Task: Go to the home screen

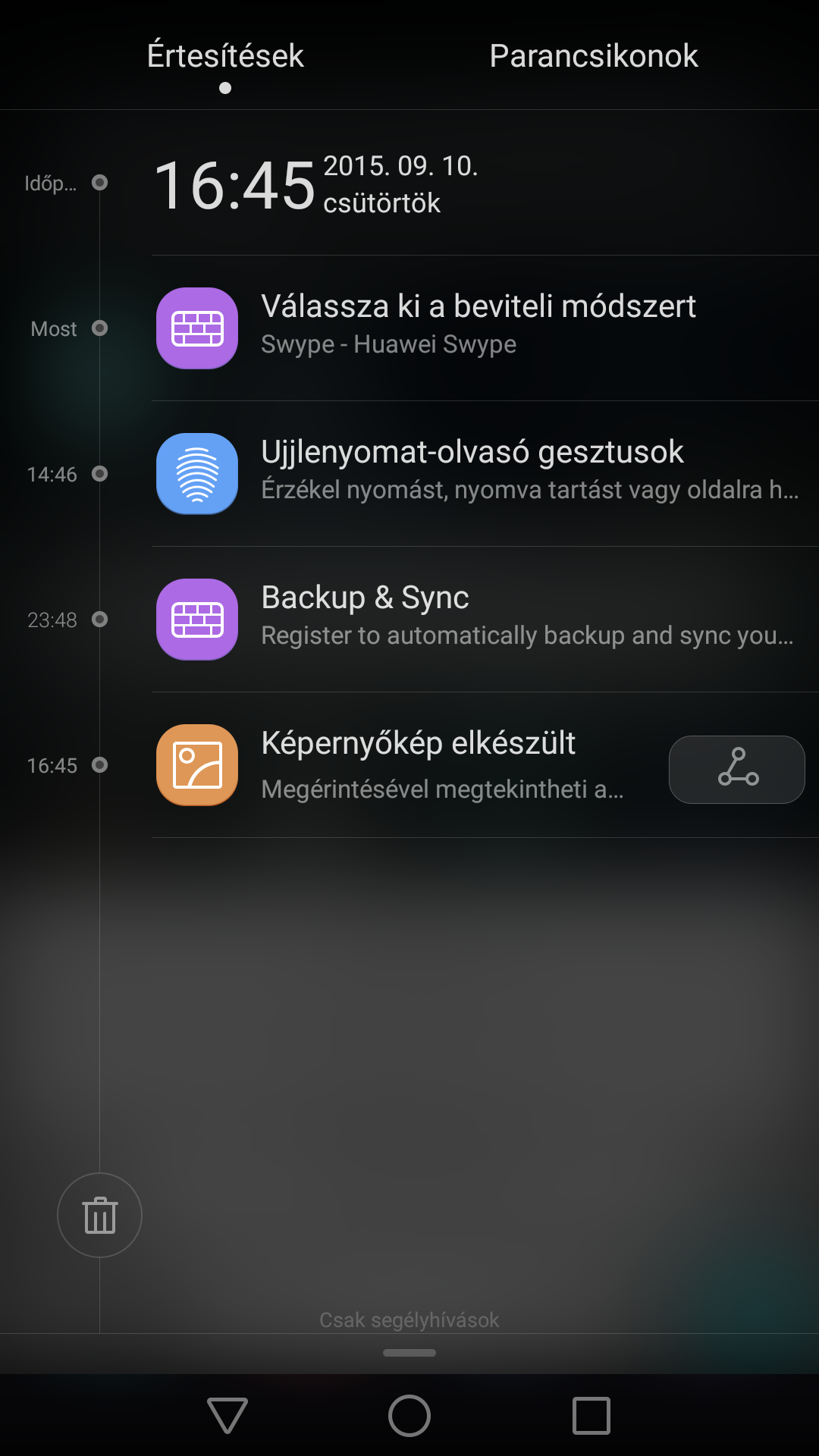Action: pos(409,1415)
